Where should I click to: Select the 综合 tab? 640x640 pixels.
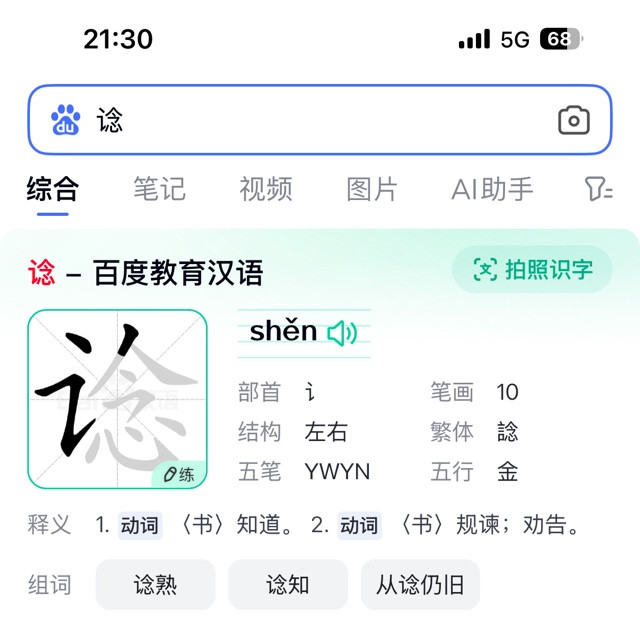pyautogui.click(x=53, y=188)
